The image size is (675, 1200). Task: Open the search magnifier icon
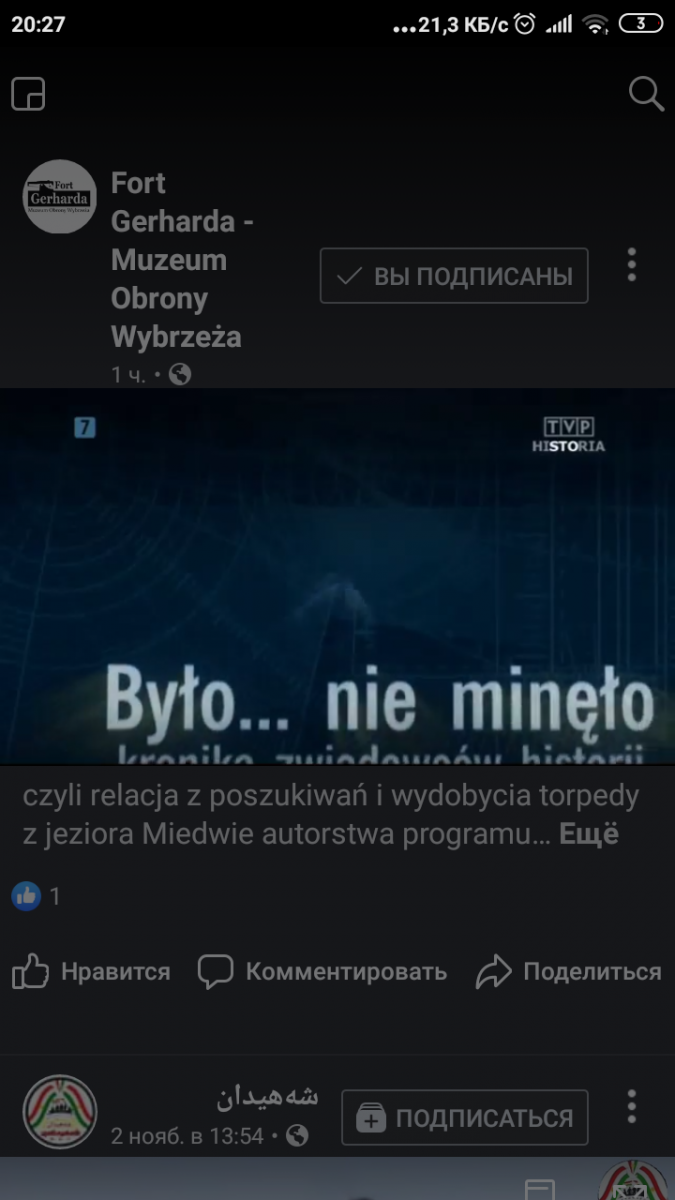pos(646,94)
